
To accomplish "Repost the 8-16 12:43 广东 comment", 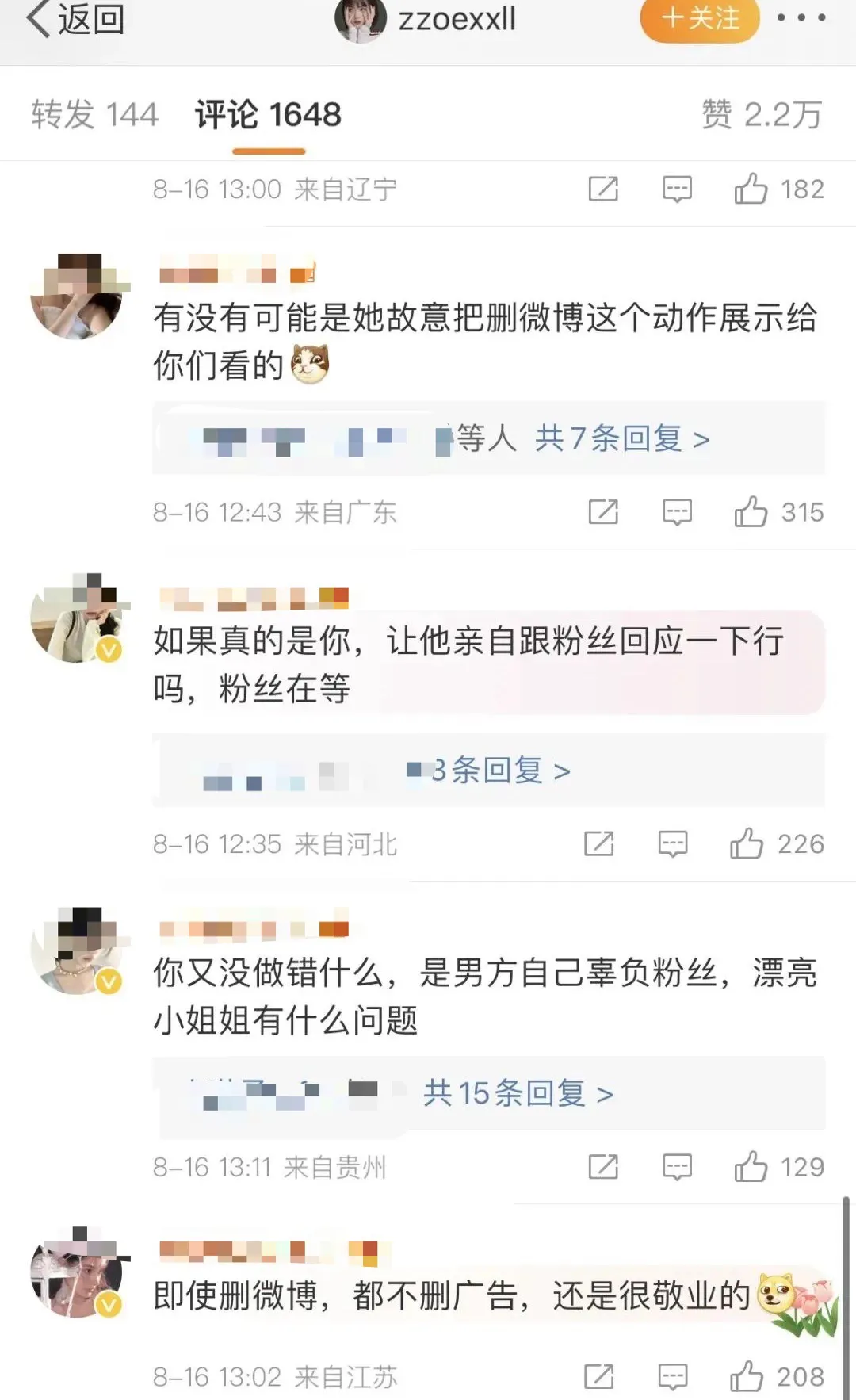I will (603, 512).
